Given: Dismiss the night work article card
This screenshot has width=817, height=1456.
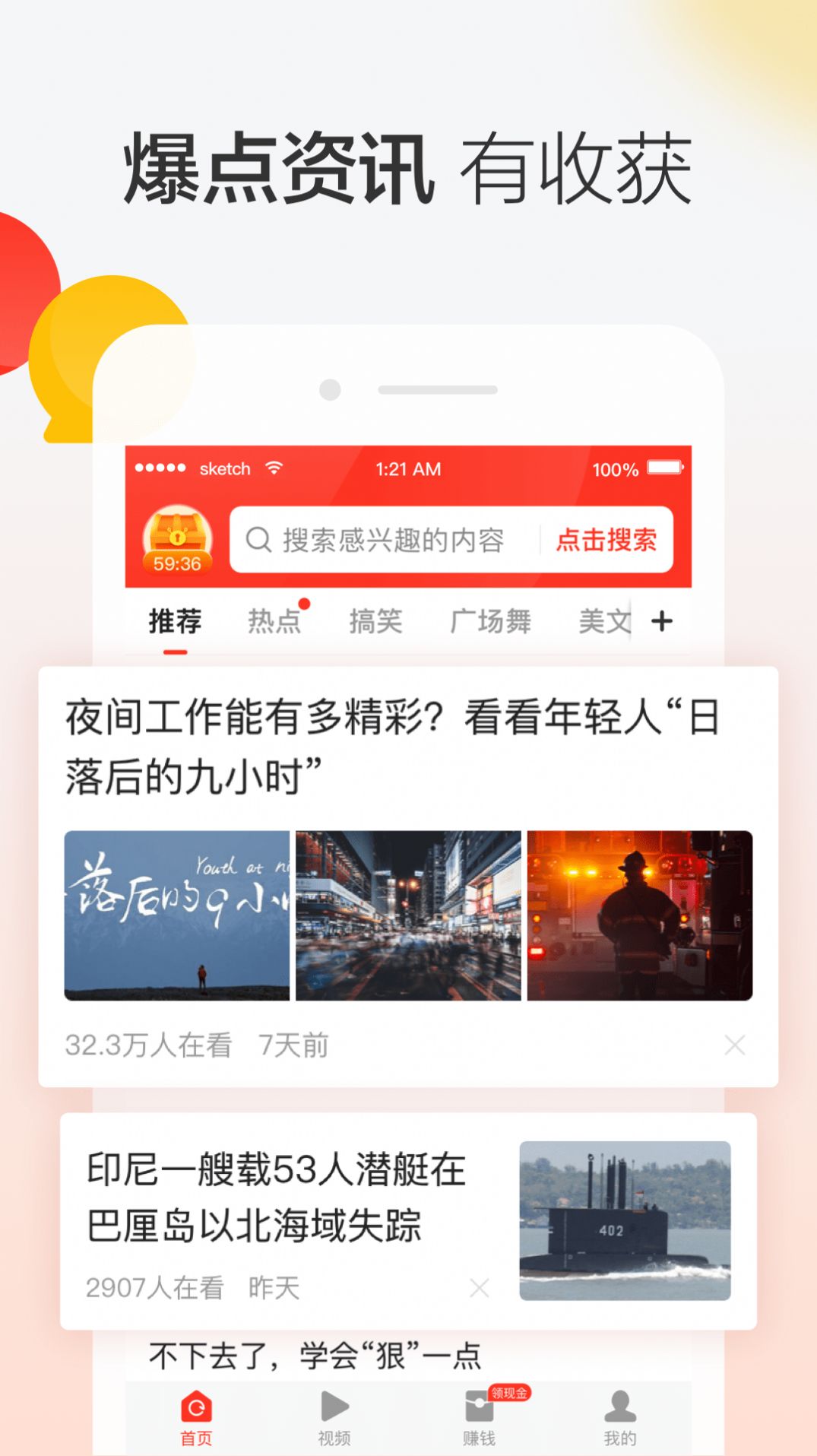Looking at the screenshot, I should (x=734, y=1046).
